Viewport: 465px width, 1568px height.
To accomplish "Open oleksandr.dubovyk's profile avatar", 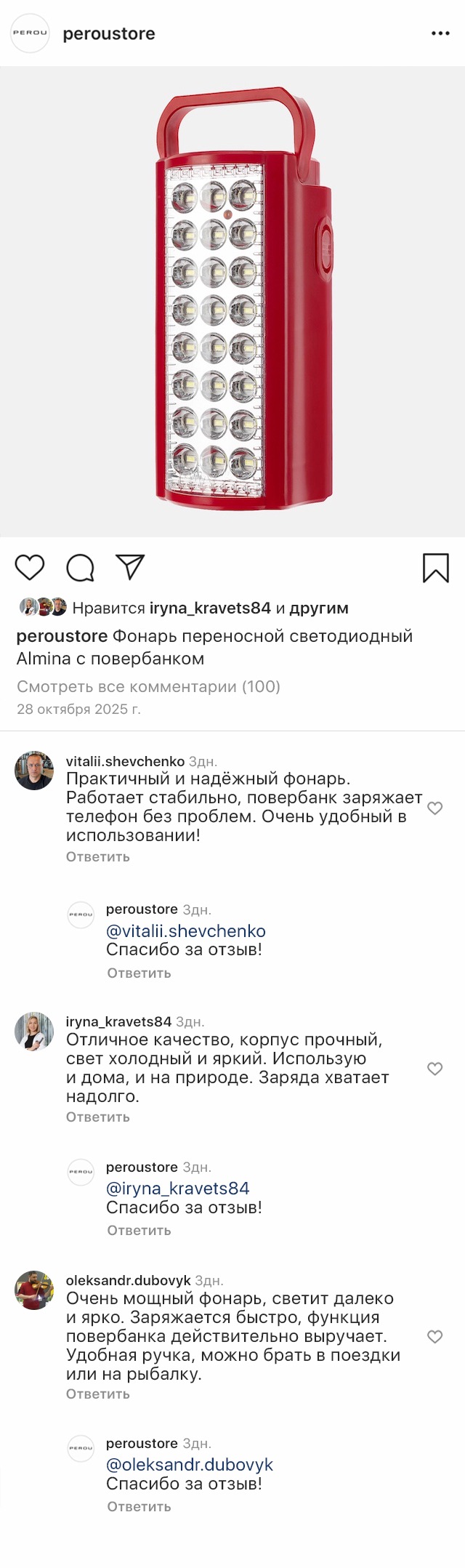I will (34, 1290).
